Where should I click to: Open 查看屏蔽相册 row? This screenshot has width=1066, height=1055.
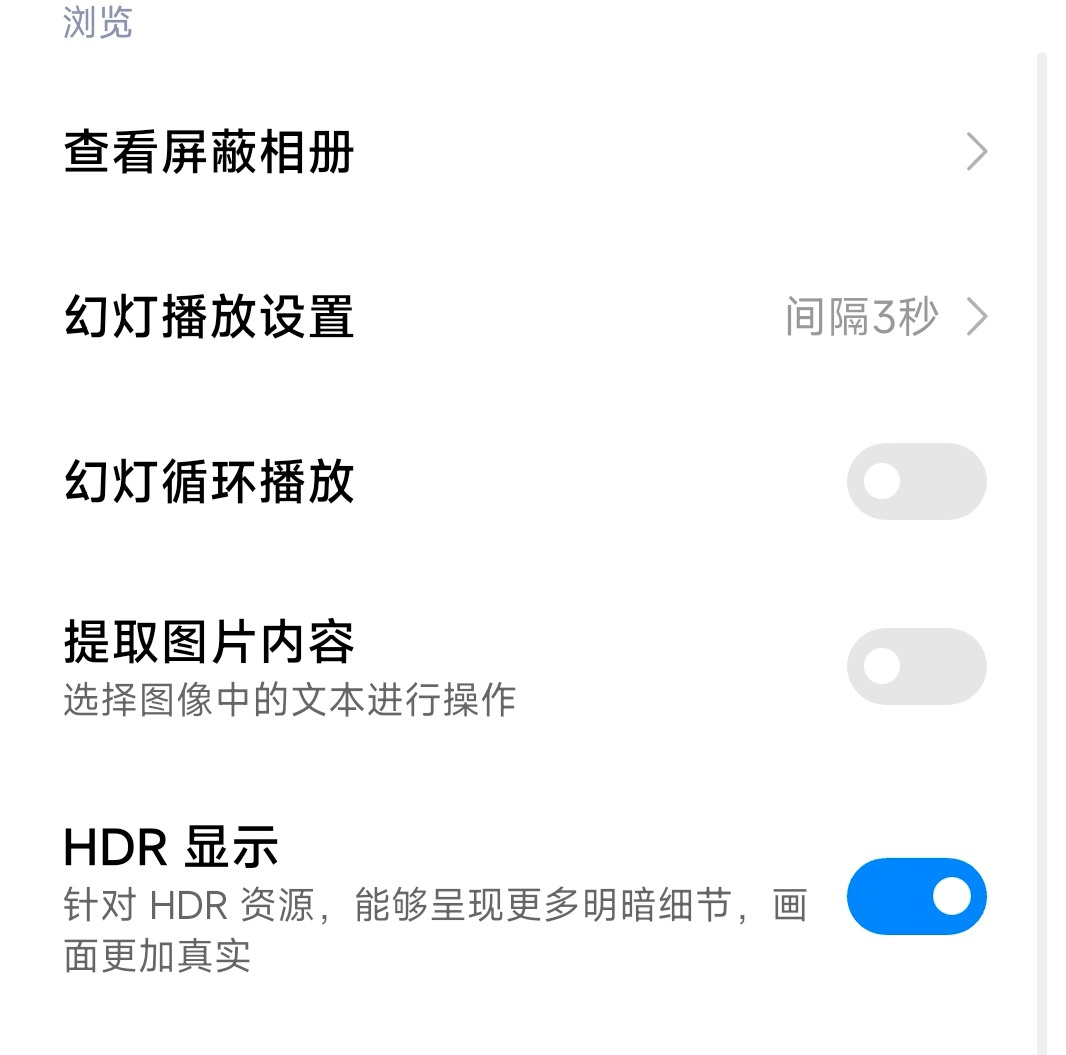point(520,154)
